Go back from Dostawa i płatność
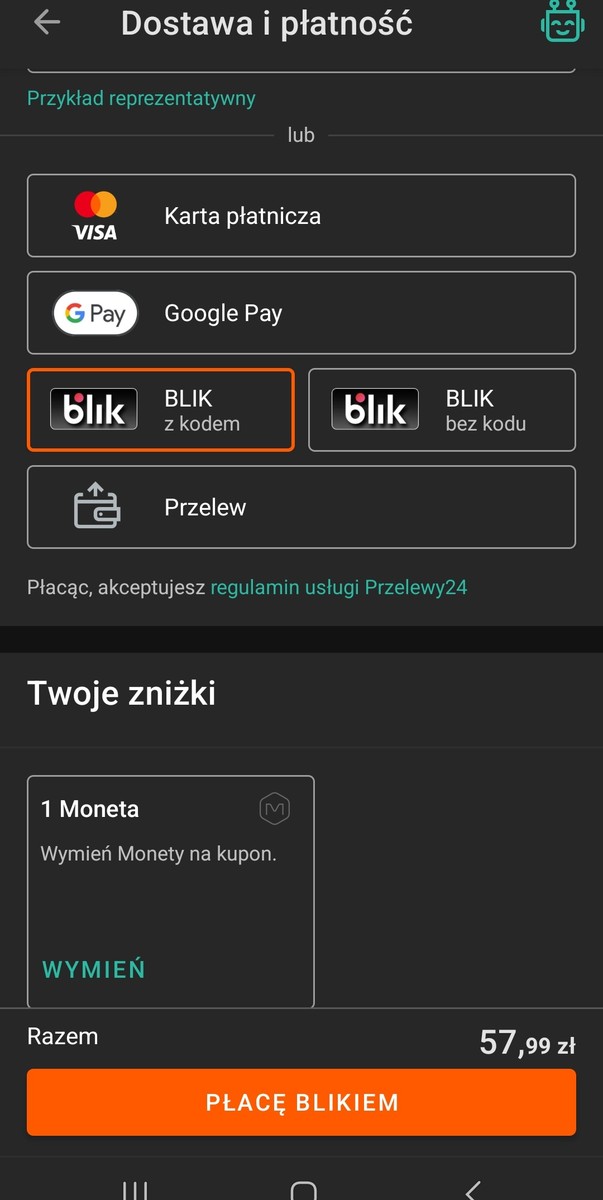The height and width of the screenshot is (1200, 603). (x=47, y=23)
